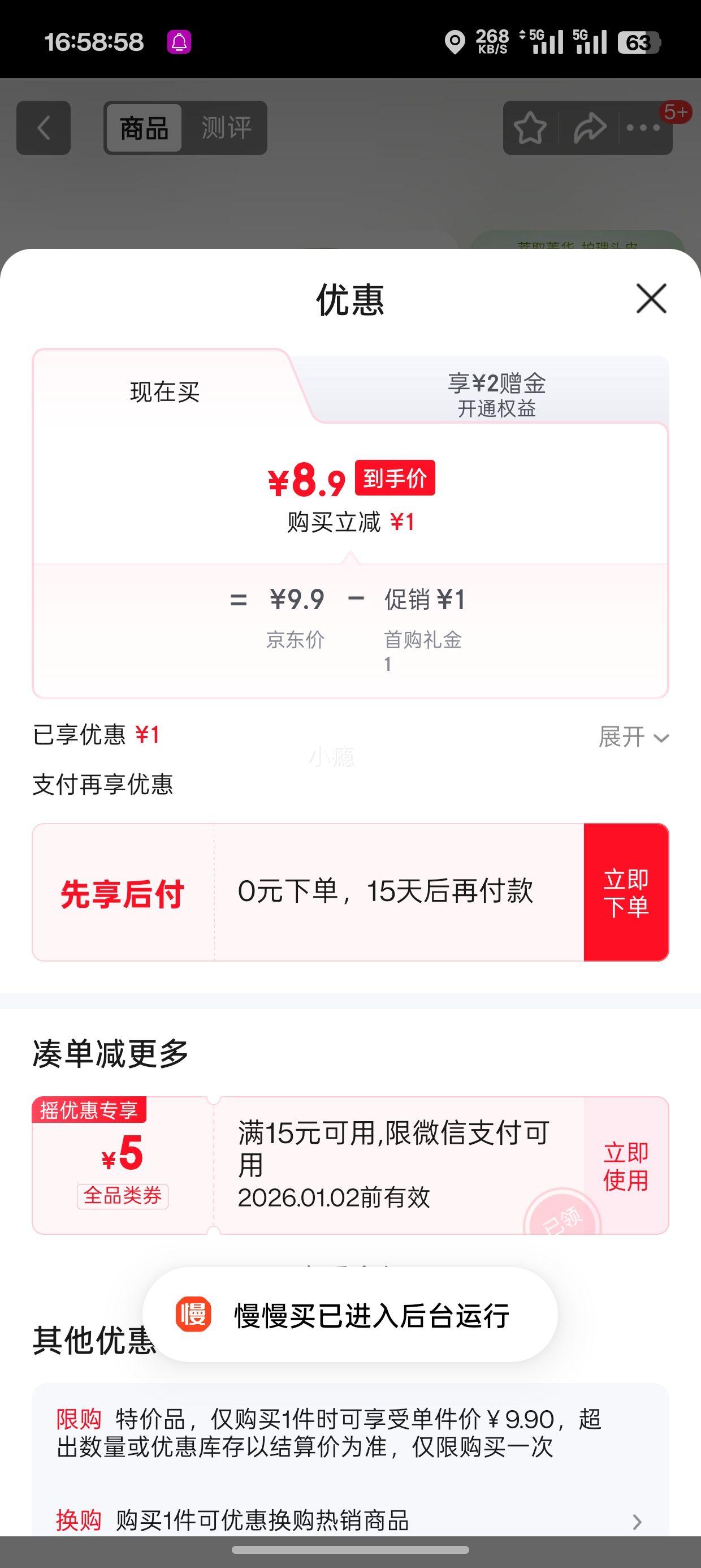This screenshot has height=1568, width=701.
Task: Open the three-dot more menu with 5+ badge
Action: (644, 128)
